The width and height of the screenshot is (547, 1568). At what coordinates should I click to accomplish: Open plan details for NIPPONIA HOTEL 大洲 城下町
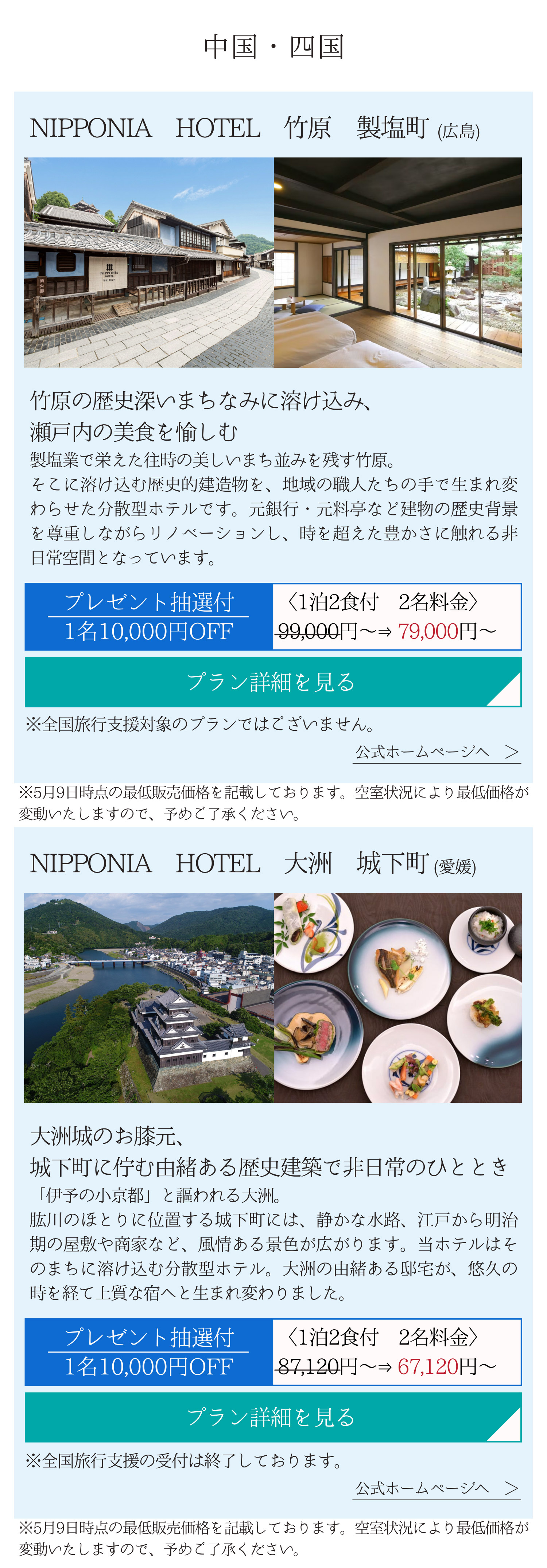(x=273, y=1417)
